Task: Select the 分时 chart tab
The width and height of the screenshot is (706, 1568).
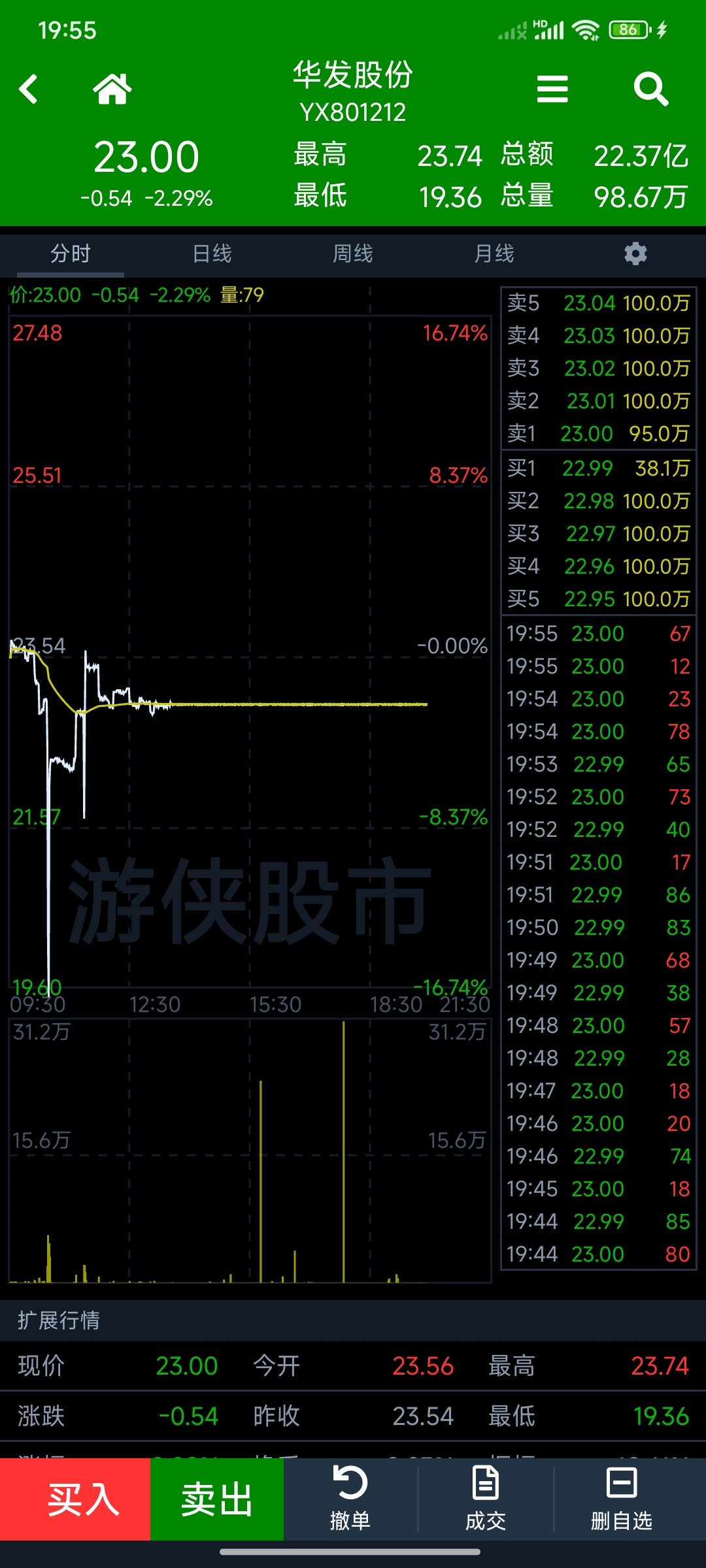Action: (71, 253)
